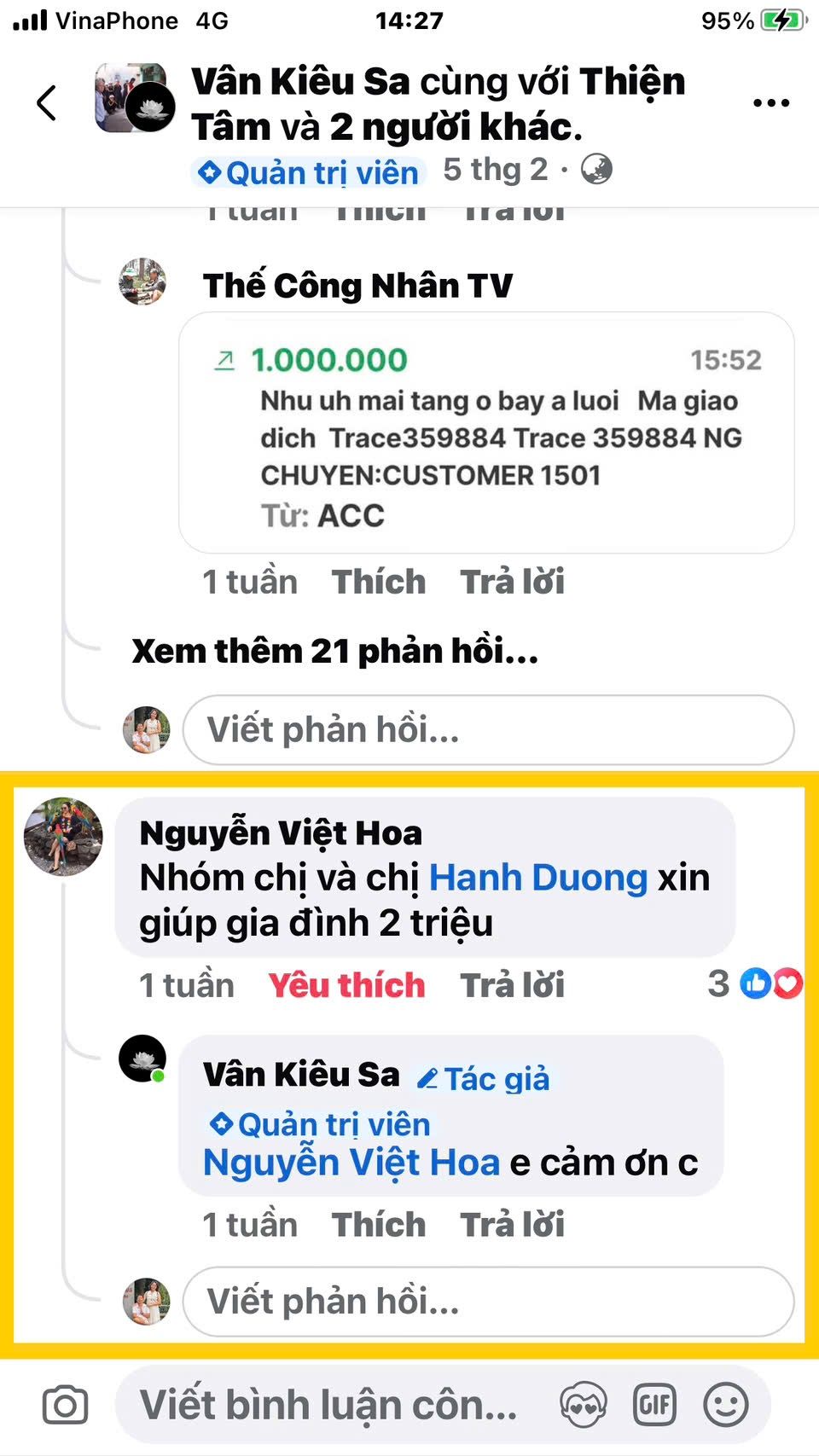Tap the reply field below Xem thêm 21 phản hồi

488,730
